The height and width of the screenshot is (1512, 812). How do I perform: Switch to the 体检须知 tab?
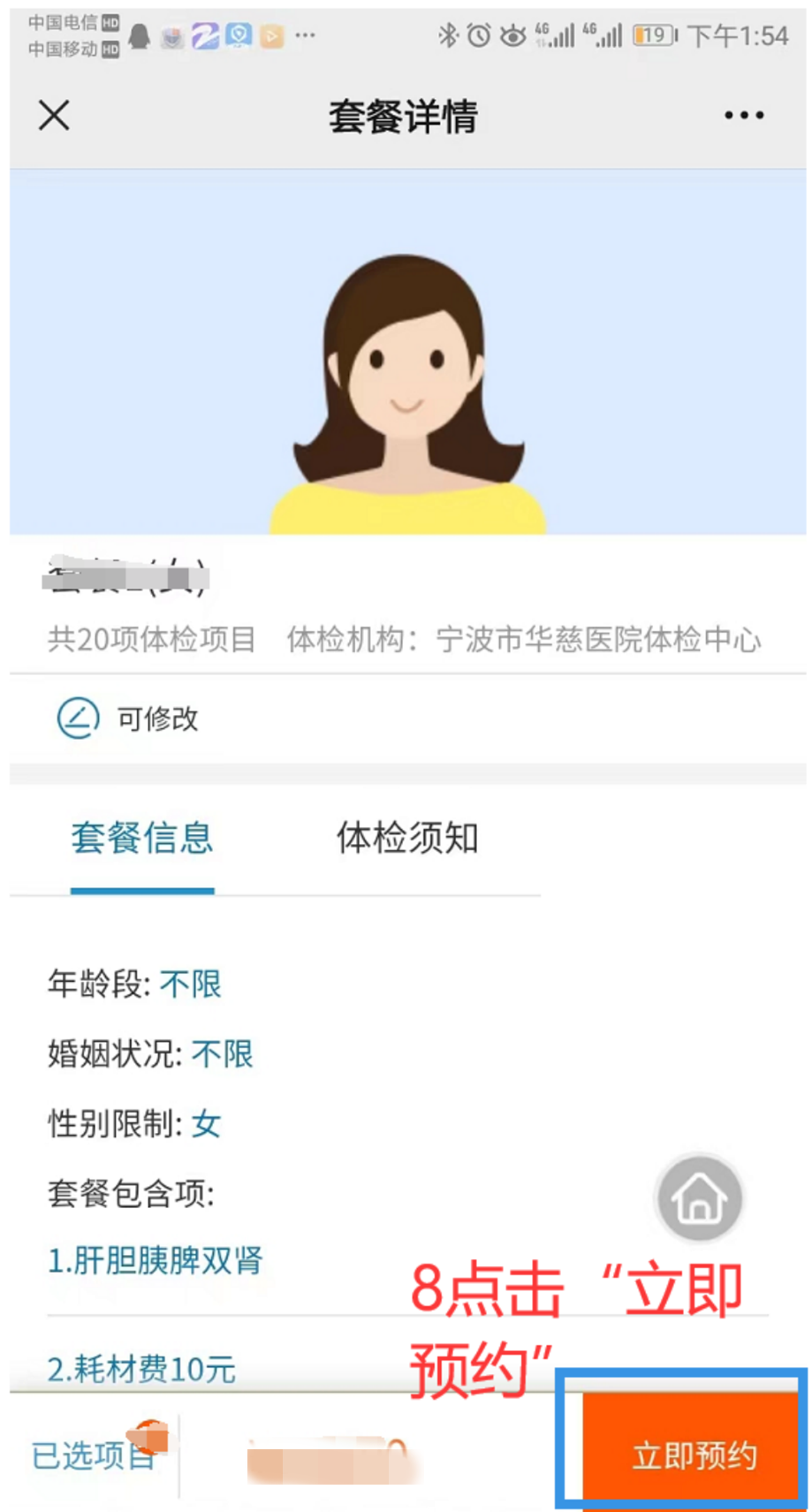coord(407,838)
